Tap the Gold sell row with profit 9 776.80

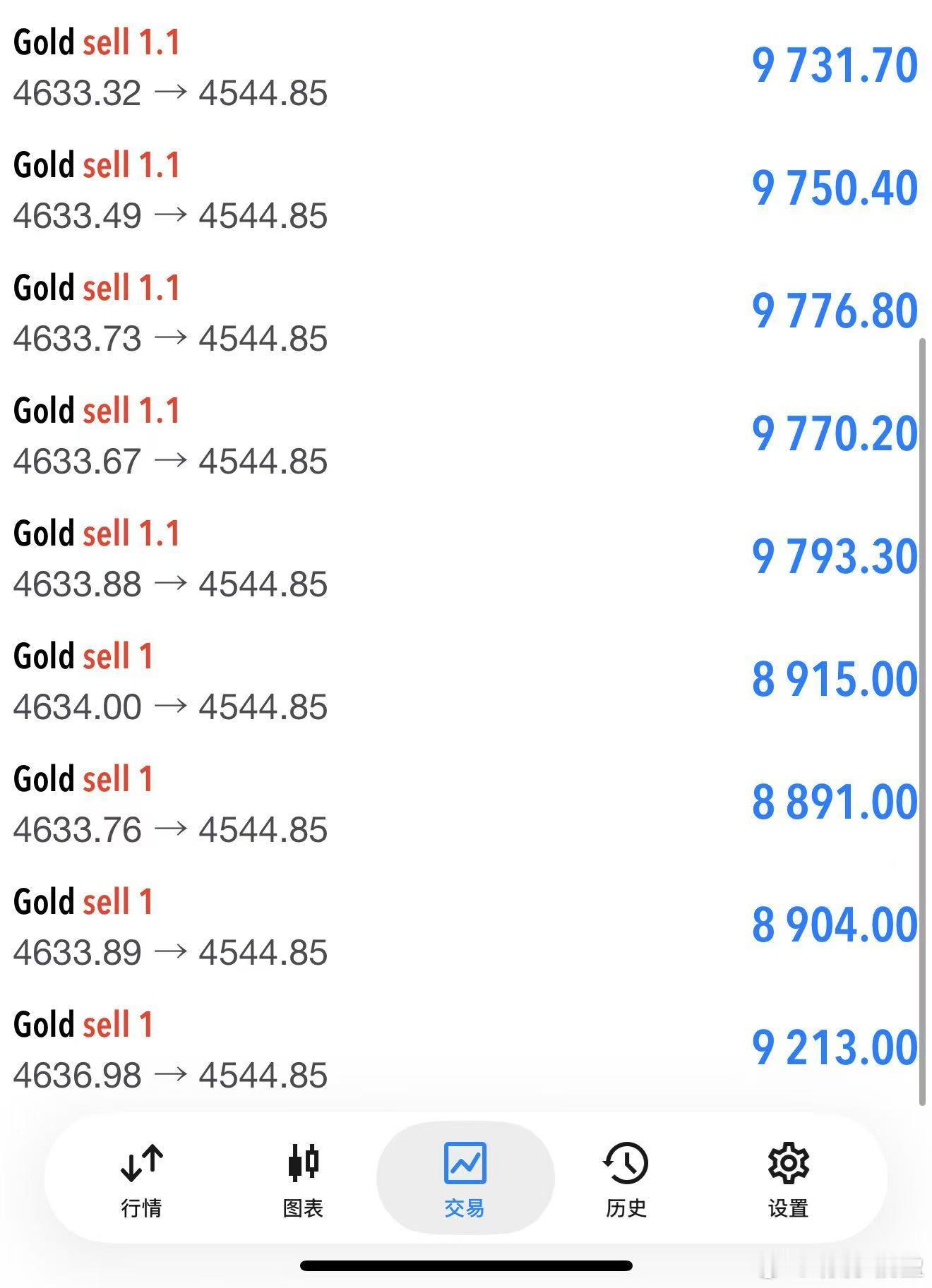point(466,313)
